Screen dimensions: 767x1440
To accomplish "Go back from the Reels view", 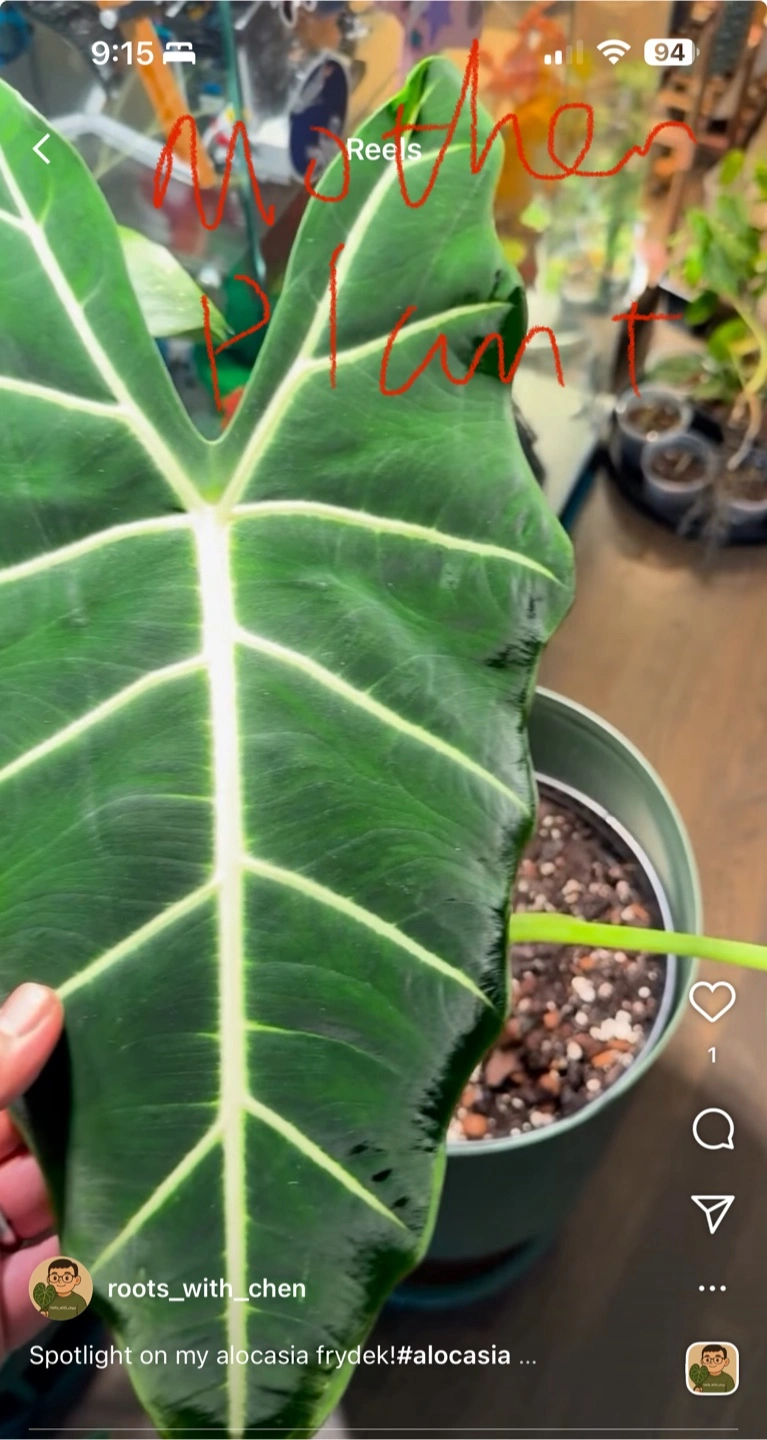I will click(41, 149).
